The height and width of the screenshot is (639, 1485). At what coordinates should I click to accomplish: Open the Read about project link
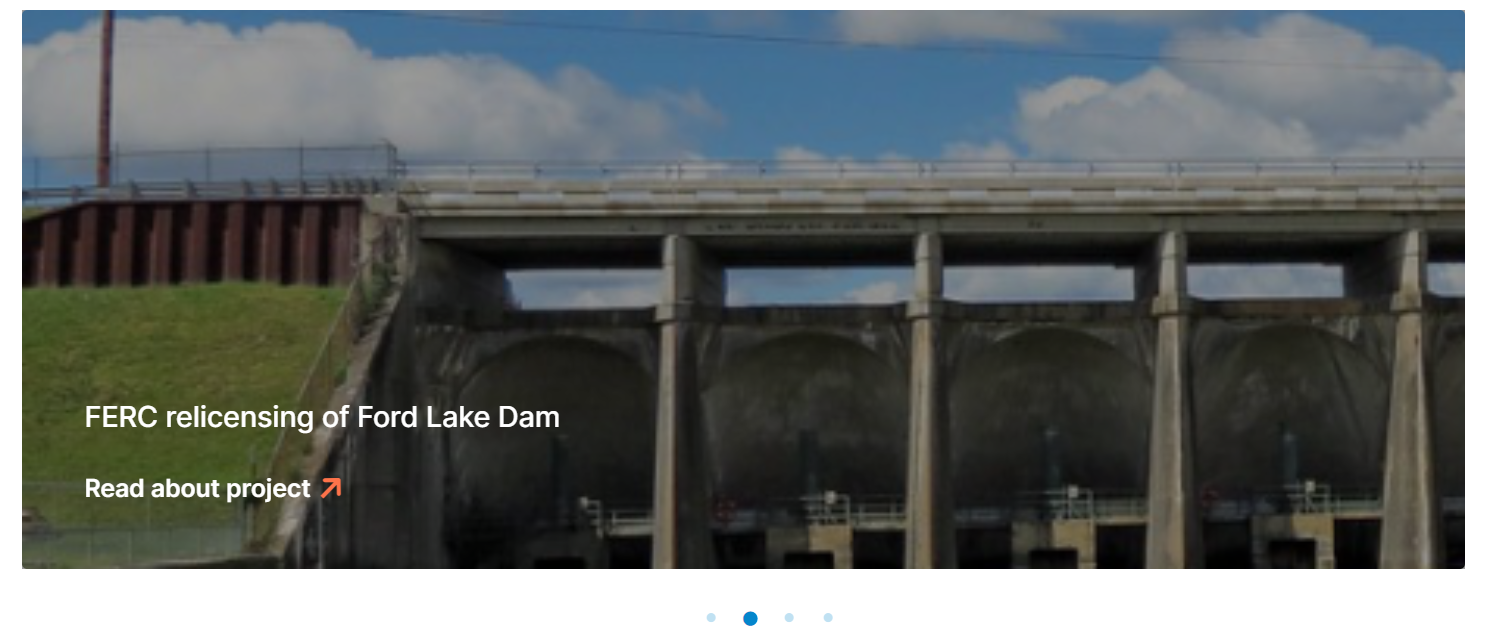click(213, 488)
